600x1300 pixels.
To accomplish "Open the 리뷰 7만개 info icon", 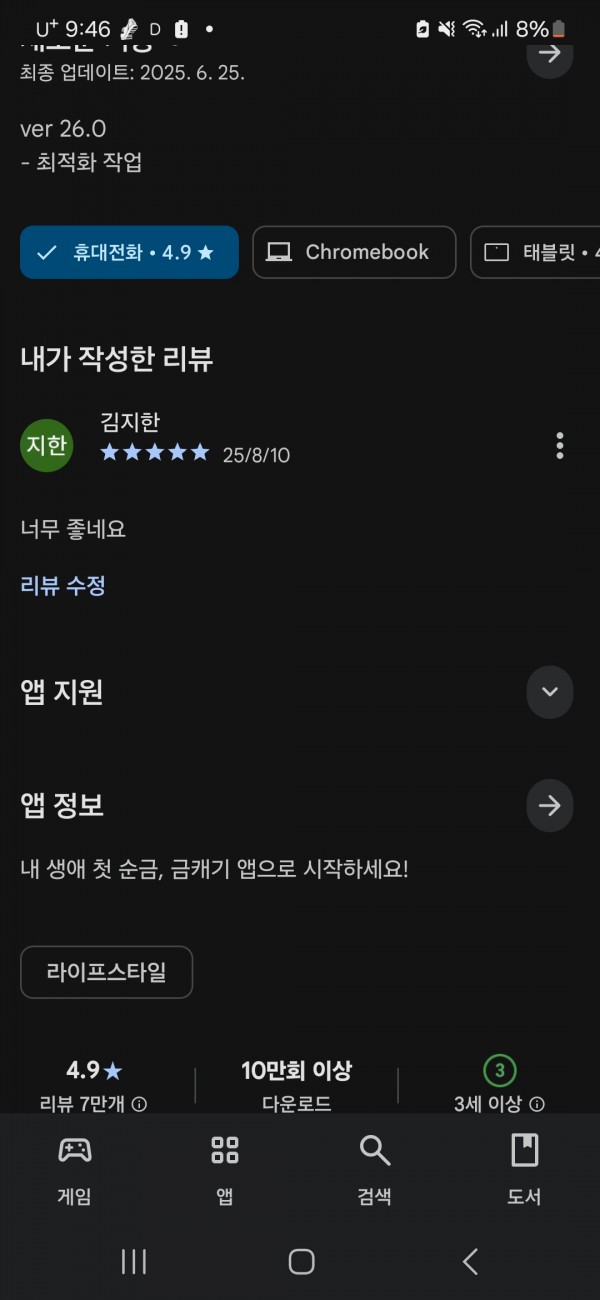I will point(140,1104).
